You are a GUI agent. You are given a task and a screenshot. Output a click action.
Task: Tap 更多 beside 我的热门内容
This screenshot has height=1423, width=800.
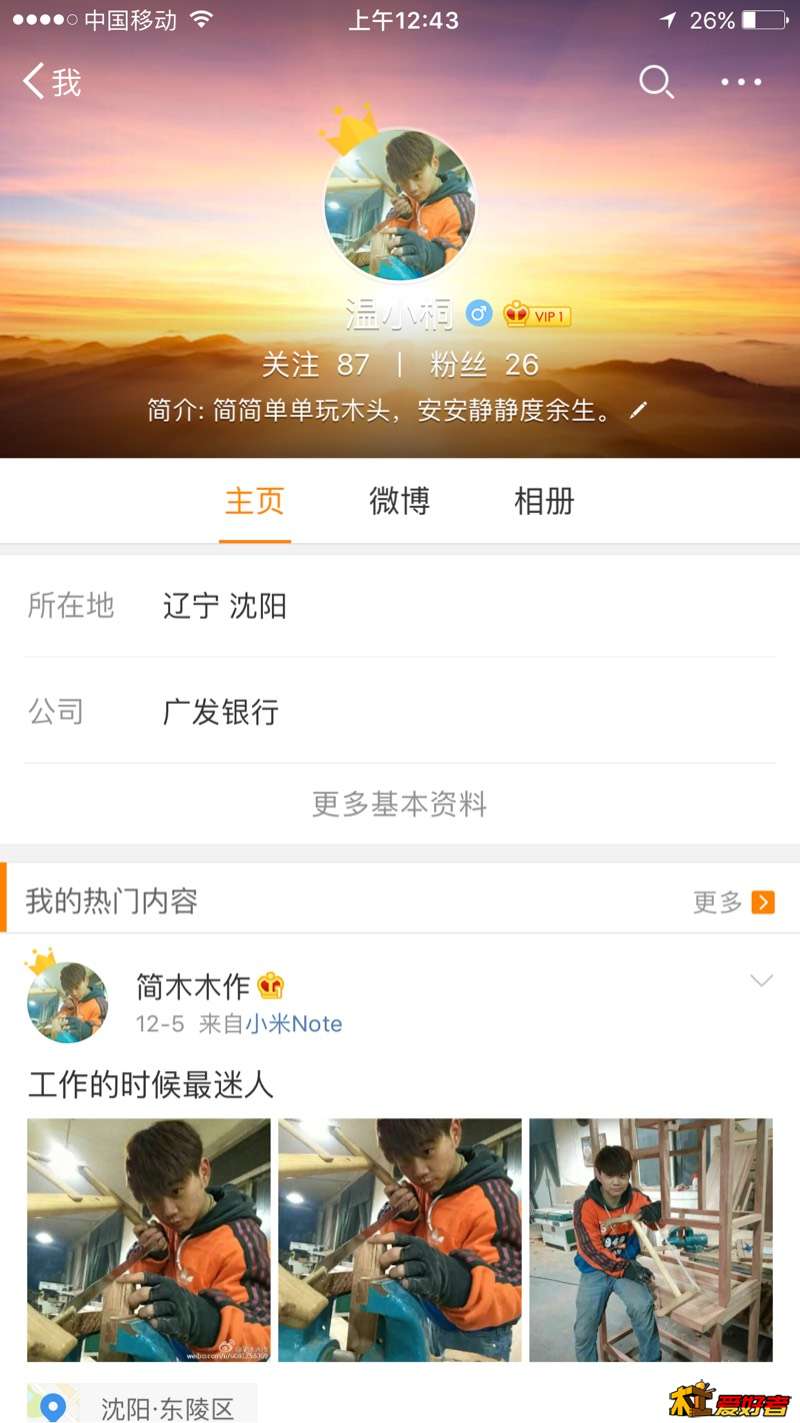point(733,902)
